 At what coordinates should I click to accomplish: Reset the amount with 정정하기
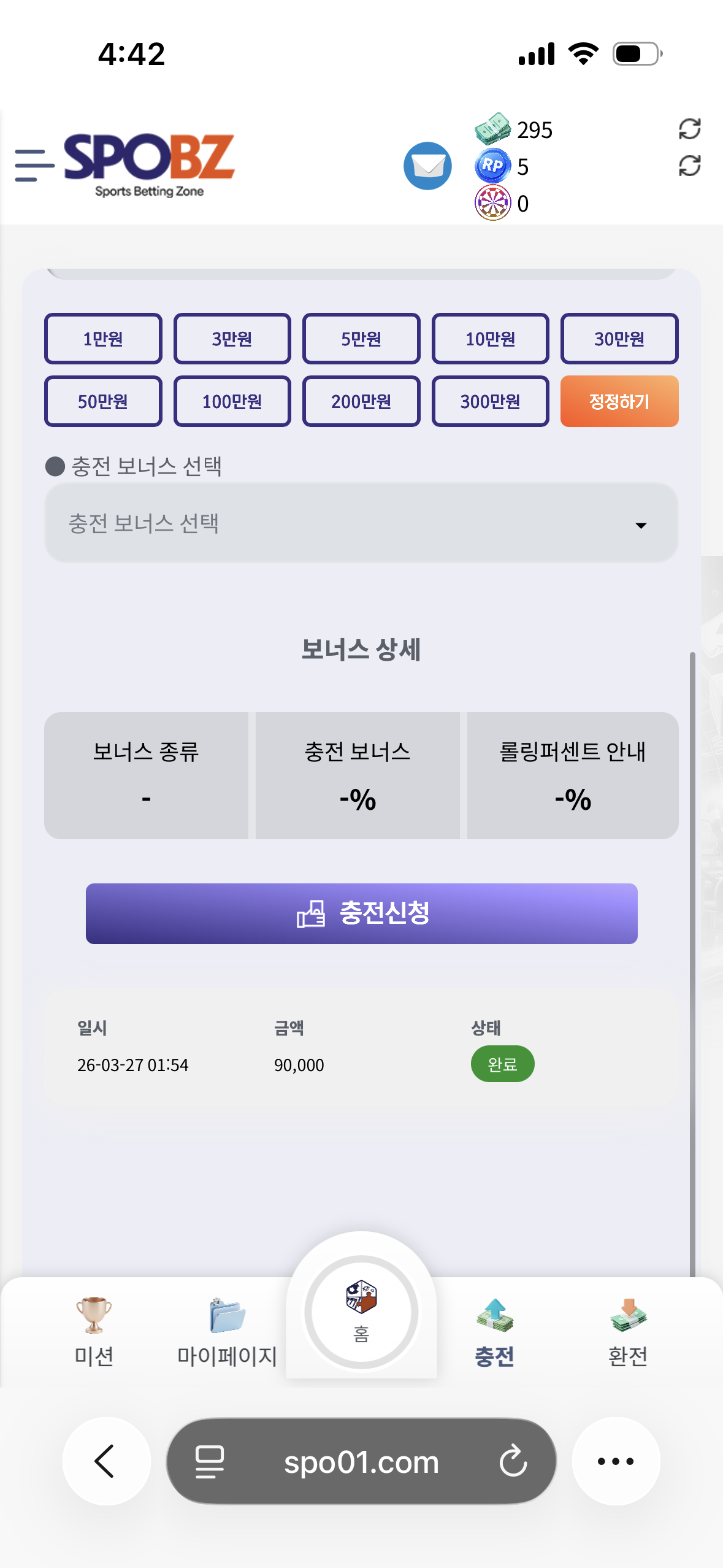pyautogui.click(x=619, y=401)
